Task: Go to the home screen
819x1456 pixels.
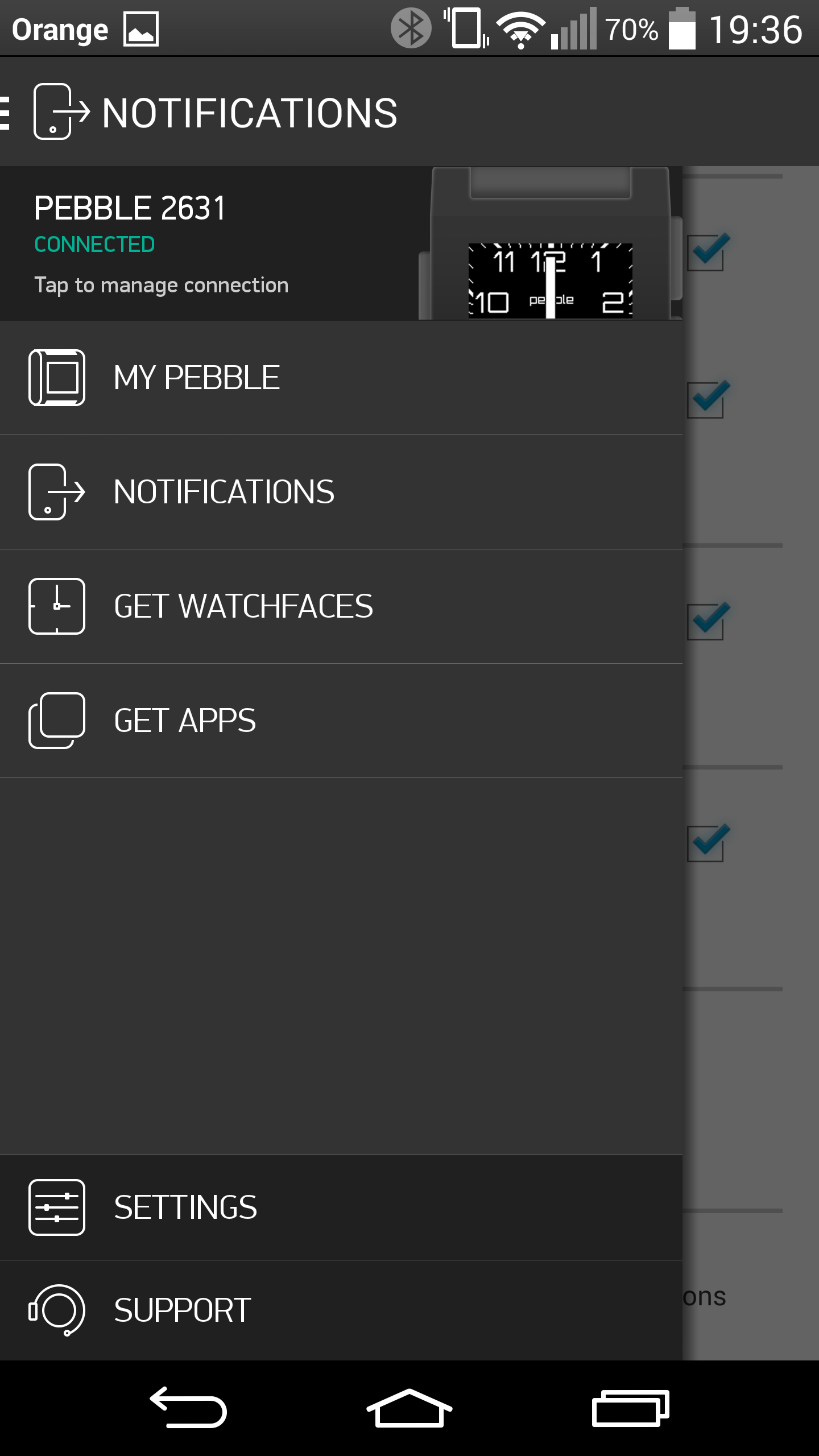Action: pyautogui.click(x=409, y=1408)
